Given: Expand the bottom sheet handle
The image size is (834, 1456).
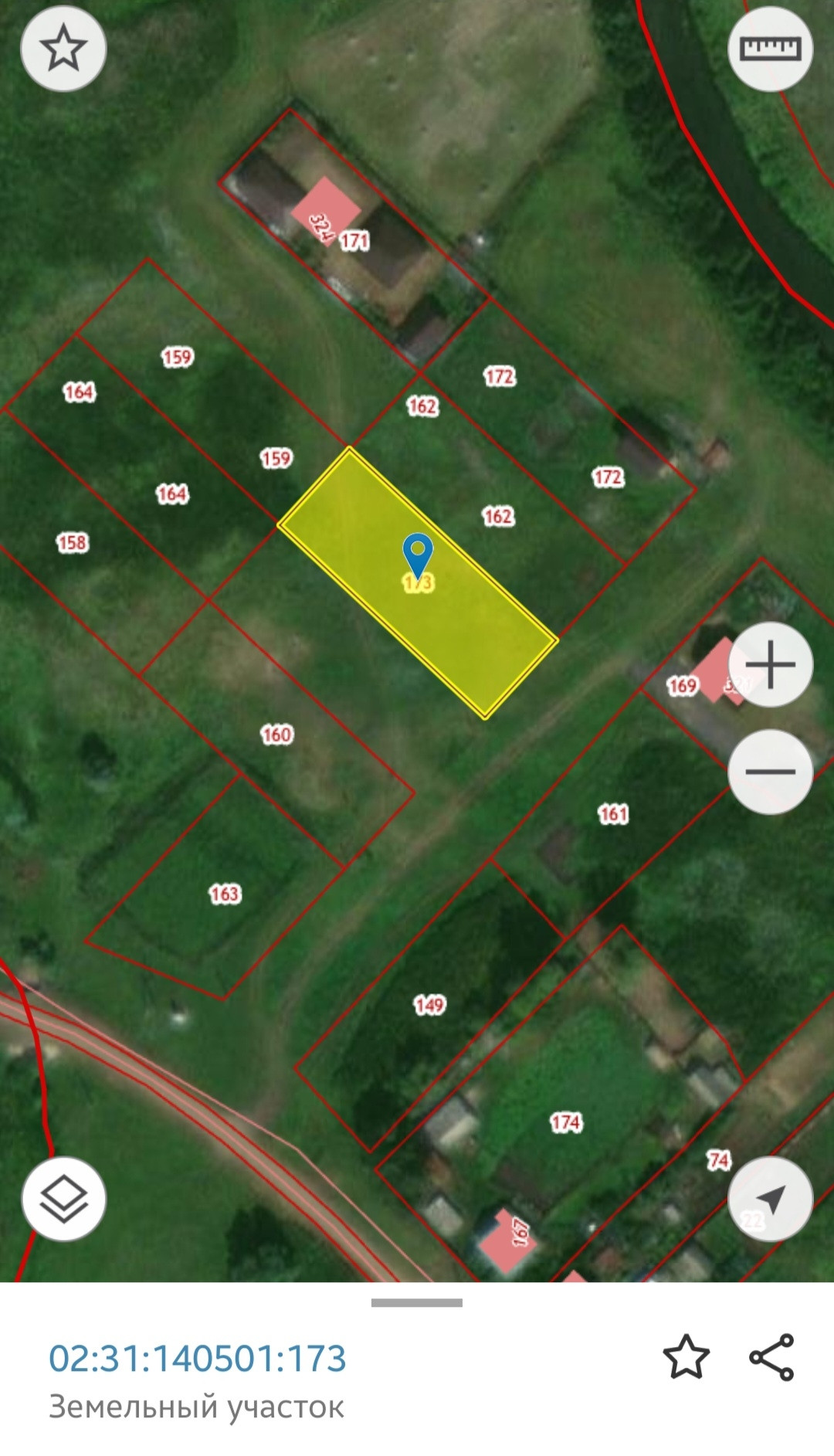Looking at the screenshot, I should 417,1303.
